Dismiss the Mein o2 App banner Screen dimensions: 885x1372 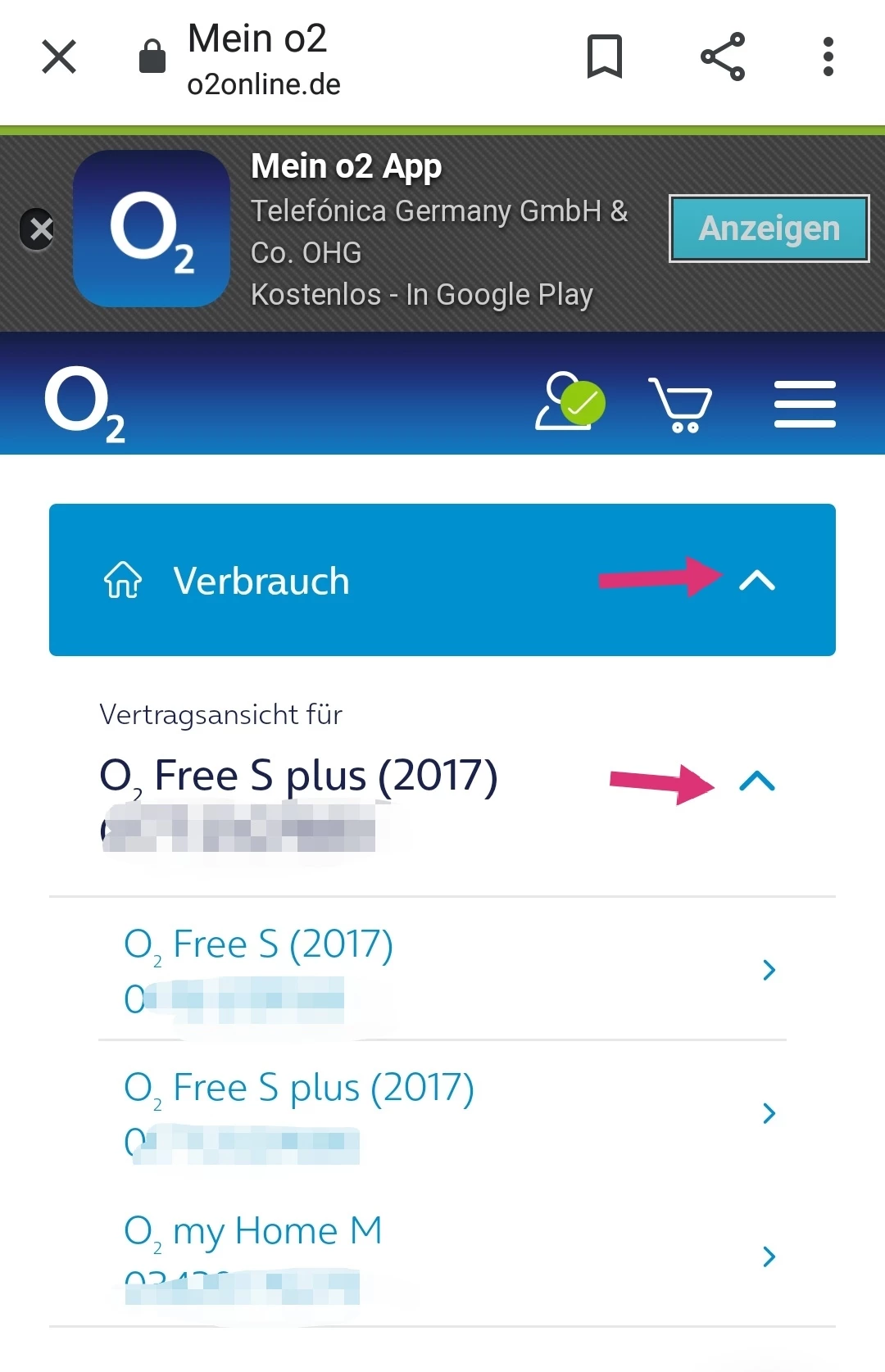point(39,229)
